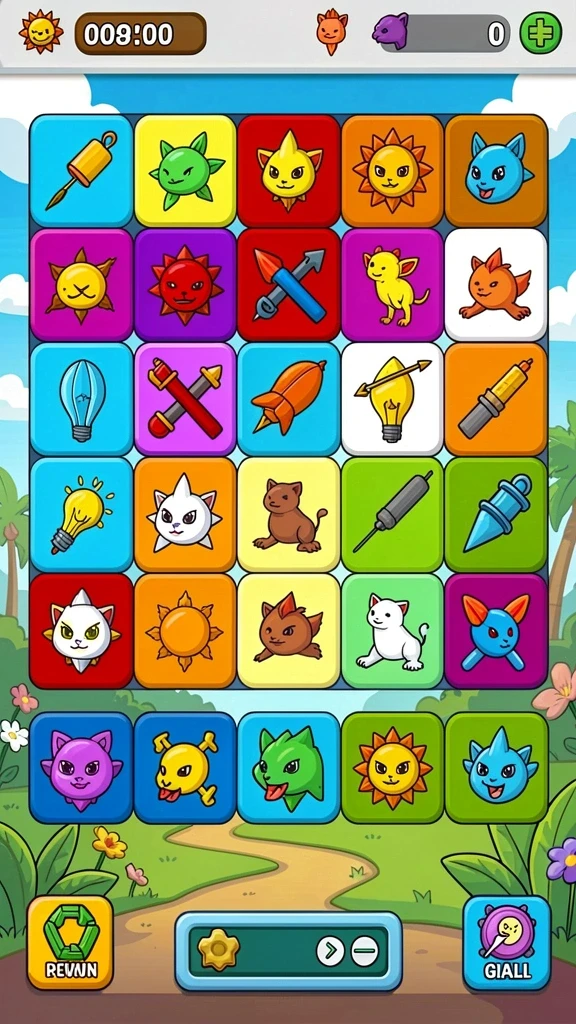Tap the green plus button beside the counter
The width and height of the screenshot is (576, 1024).
540,33
